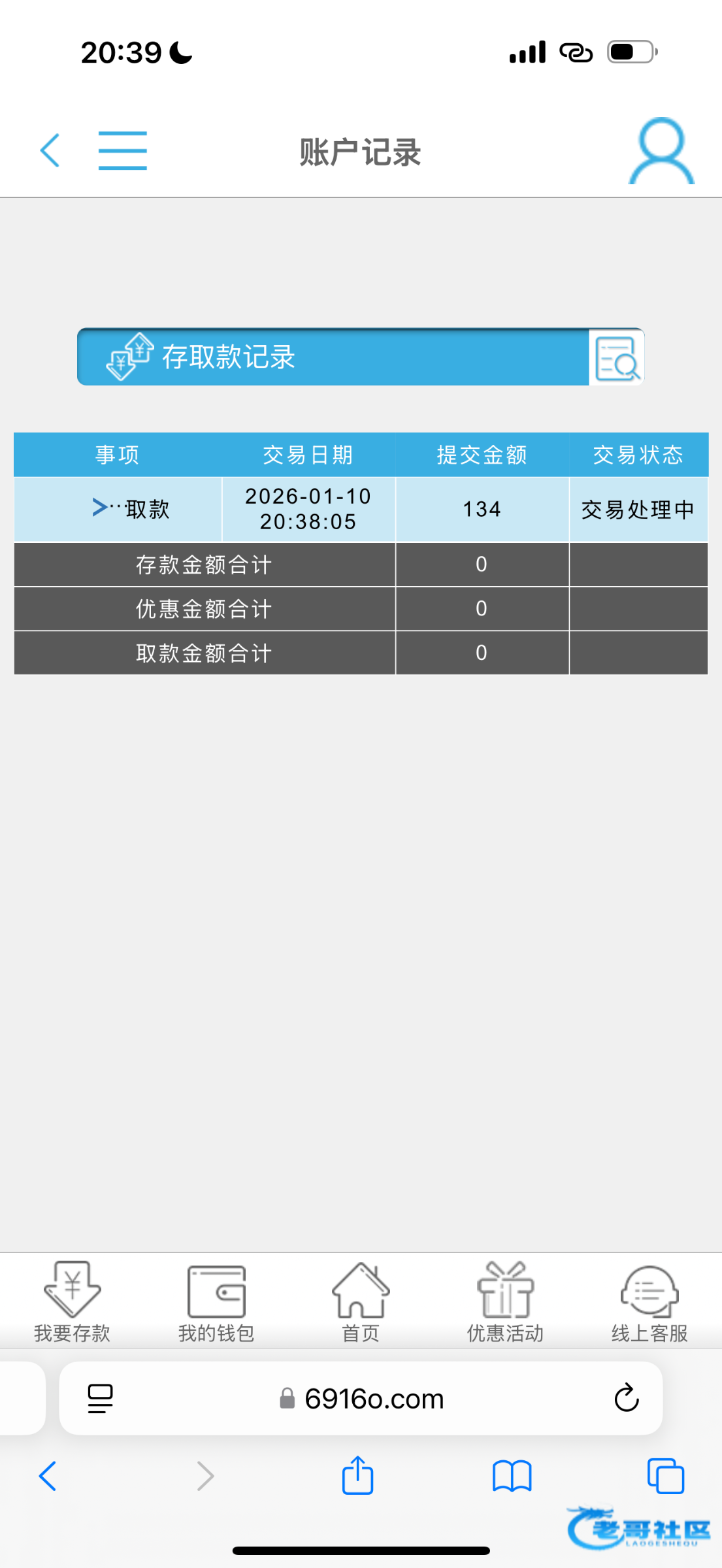Open Safari page settings menu
The height and width of the screenshot is (1568, 722).
pyautogui.click(x=100, y=1399)
